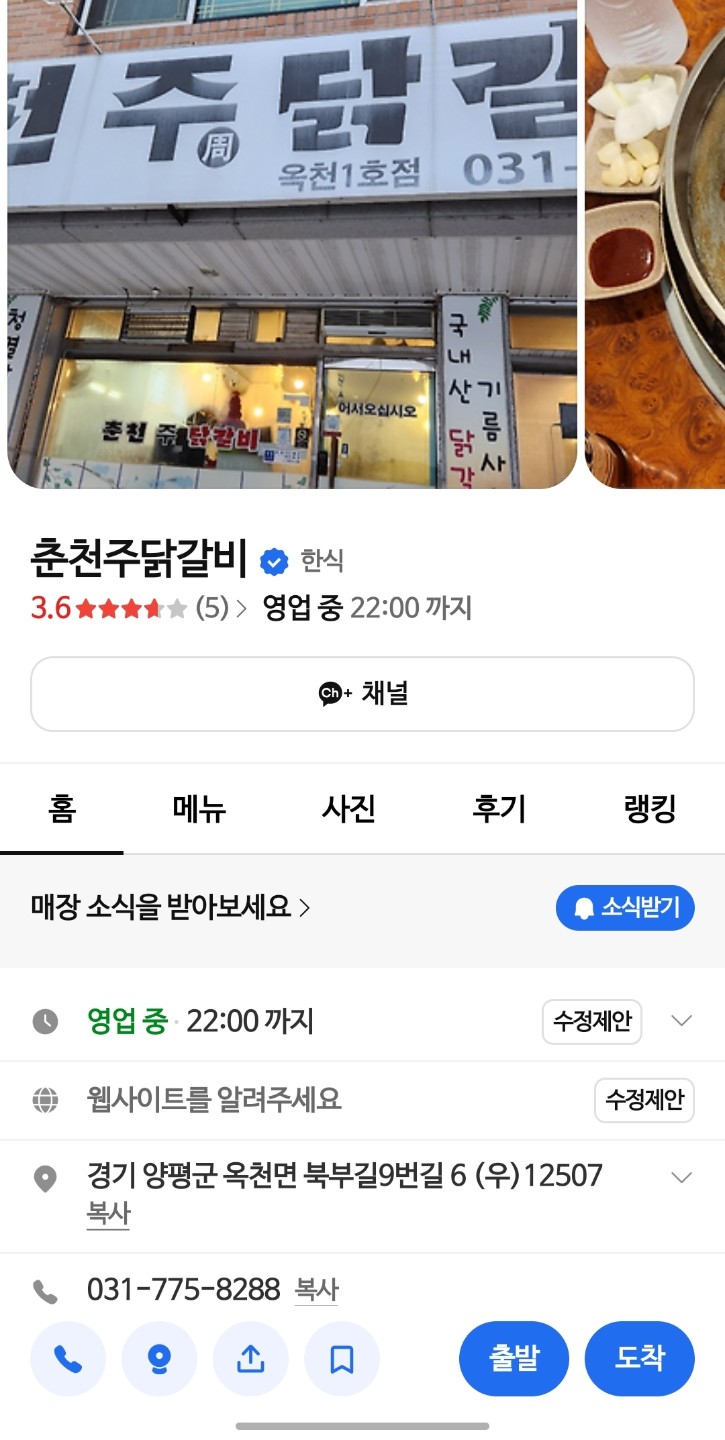Switch to the 사진 tab

348,809
